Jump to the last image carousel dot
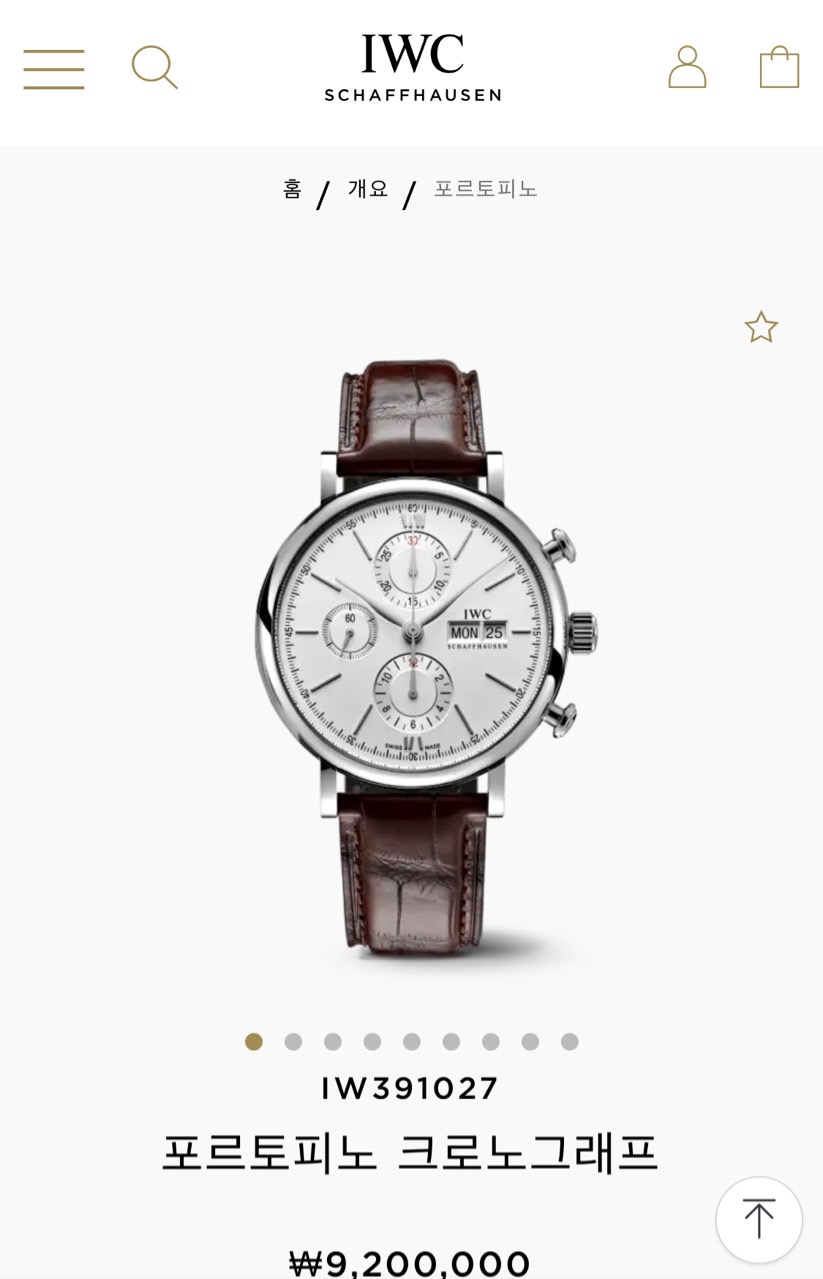 pos(570,1042)
